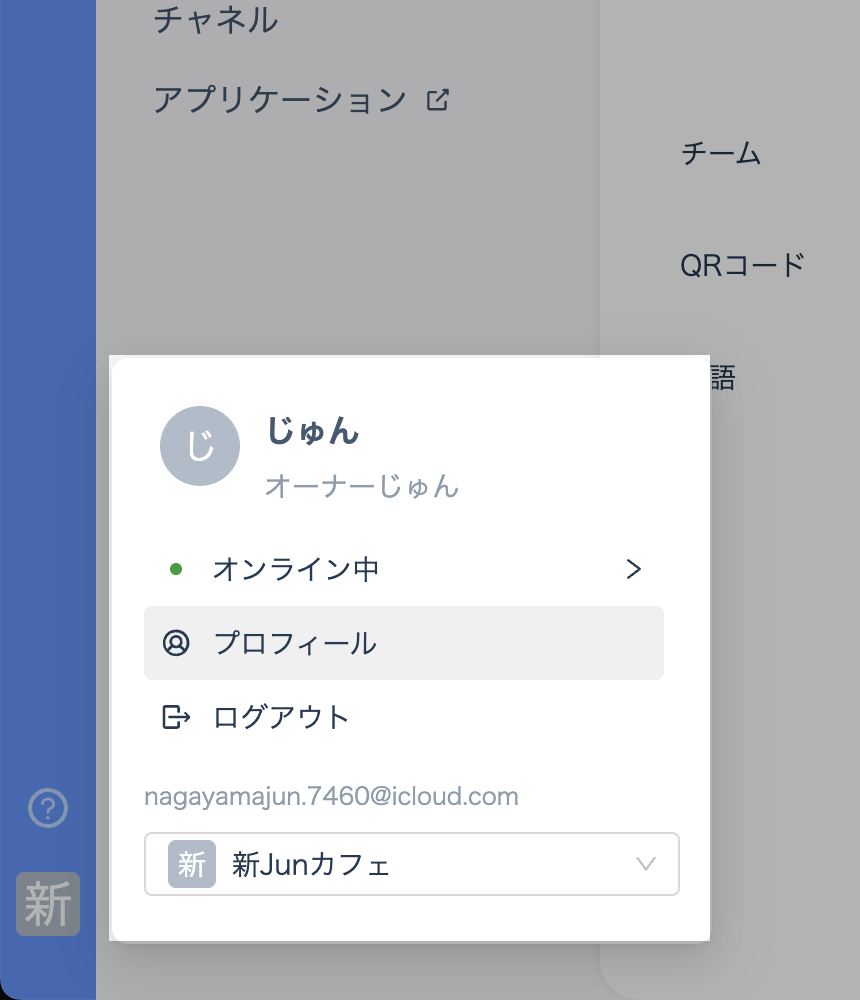The height and width of the screenshot is (1000, 860).
Task: Expand the 新Junカフェ workspace dropdown
Action: 412,864
